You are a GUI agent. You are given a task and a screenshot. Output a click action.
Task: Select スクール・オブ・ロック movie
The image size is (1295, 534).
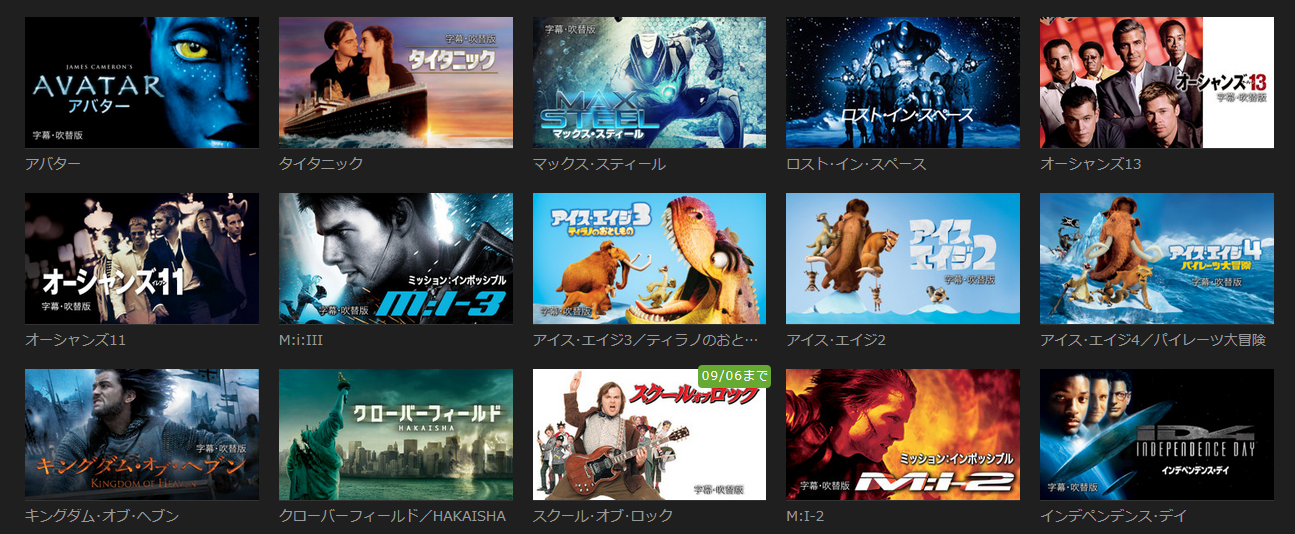click(649, 435)
